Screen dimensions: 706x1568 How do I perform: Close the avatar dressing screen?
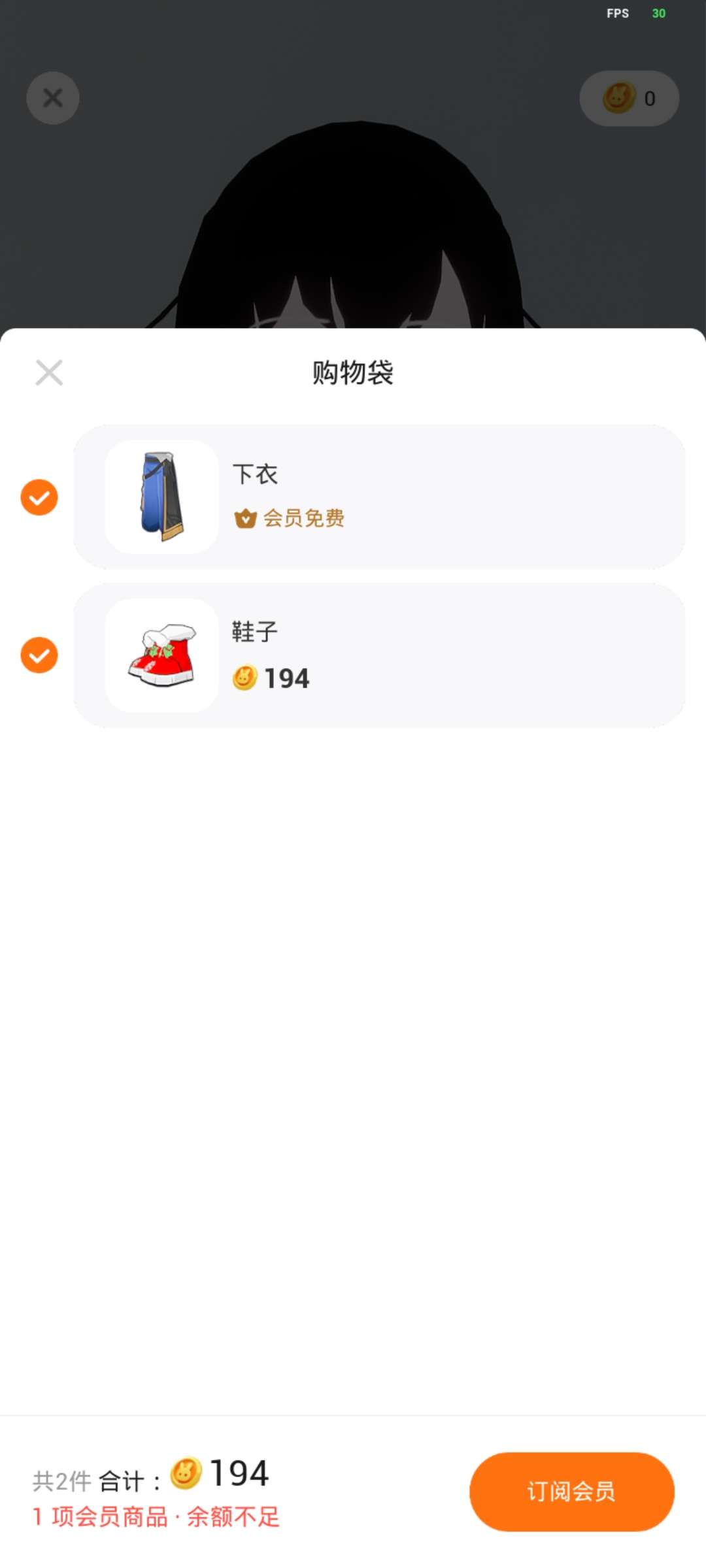click(53, 98)
